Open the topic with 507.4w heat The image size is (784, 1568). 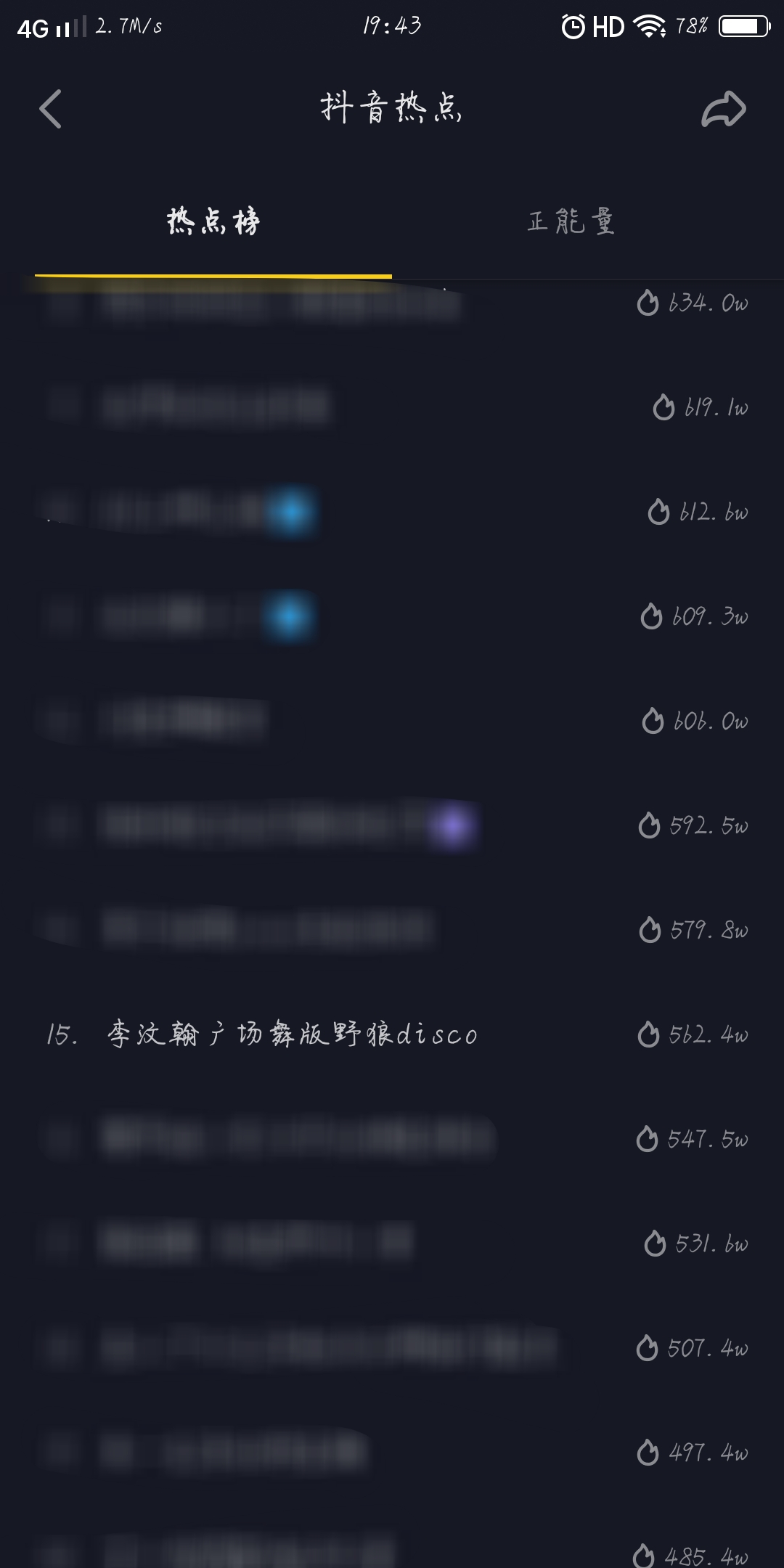[392, 1348]
